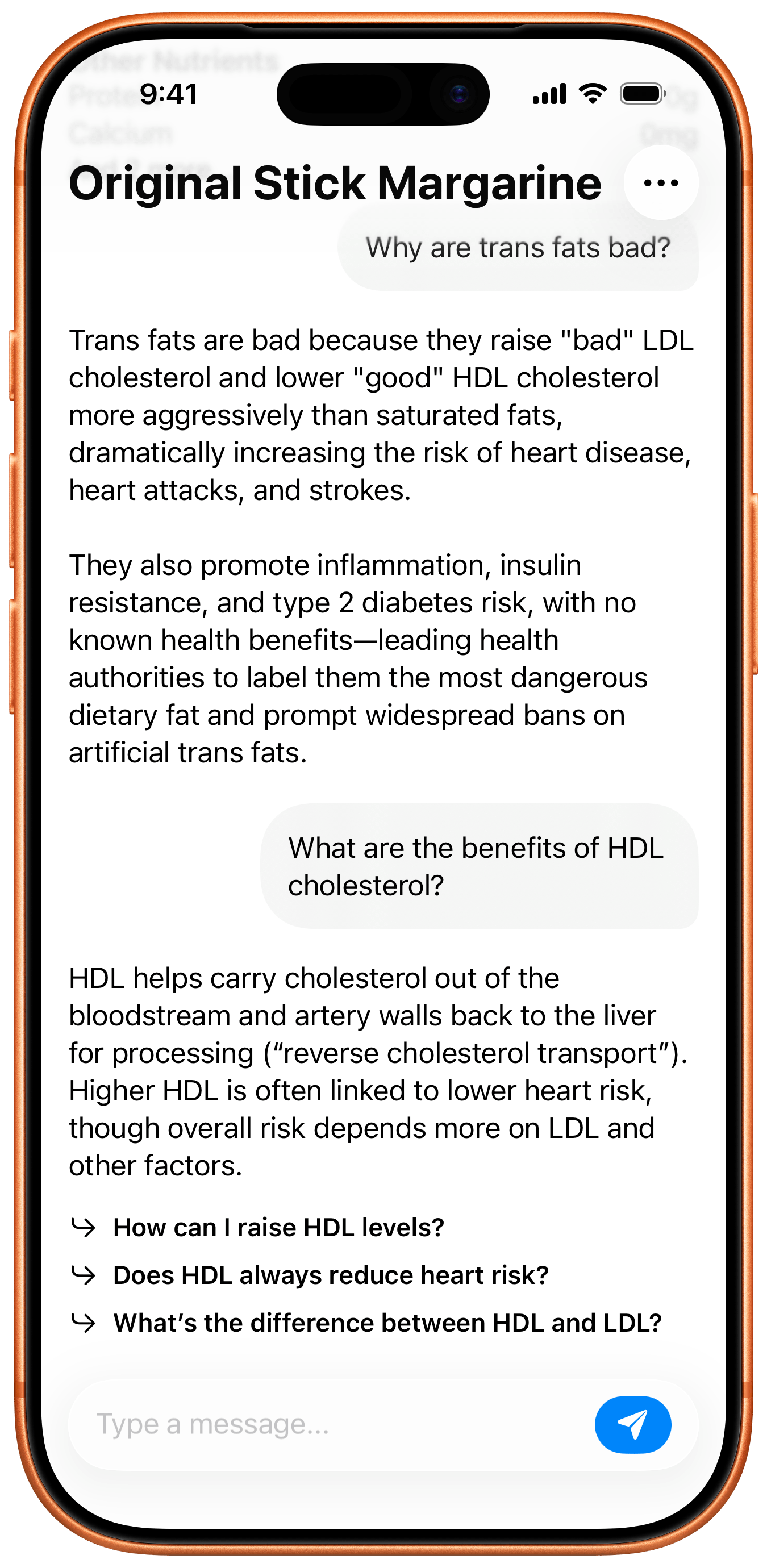Viewport: 767px width, 1568px height.
Task: Ask "How can I raise HDL levels?"
Action: click(278, 1228)
